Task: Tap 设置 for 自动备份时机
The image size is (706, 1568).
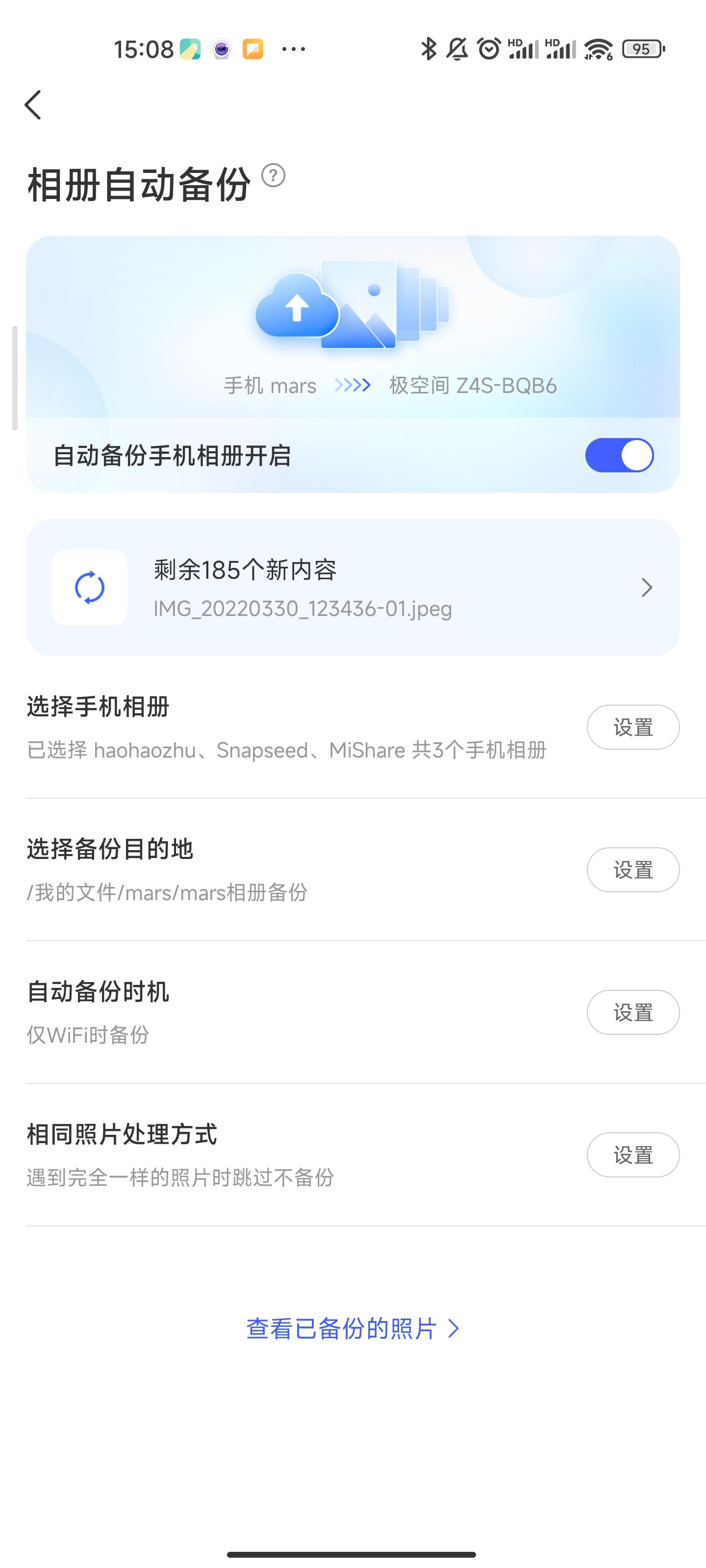Action: [633, 1012]
